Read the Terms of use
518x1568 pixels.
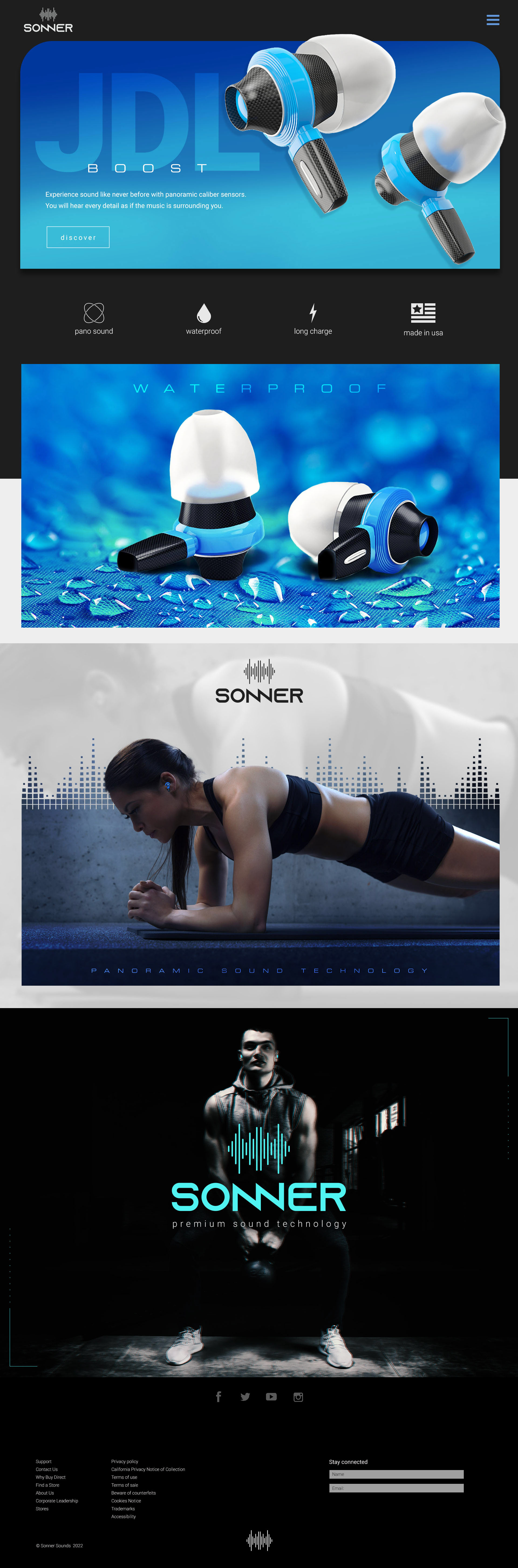tap(124, 1477)
